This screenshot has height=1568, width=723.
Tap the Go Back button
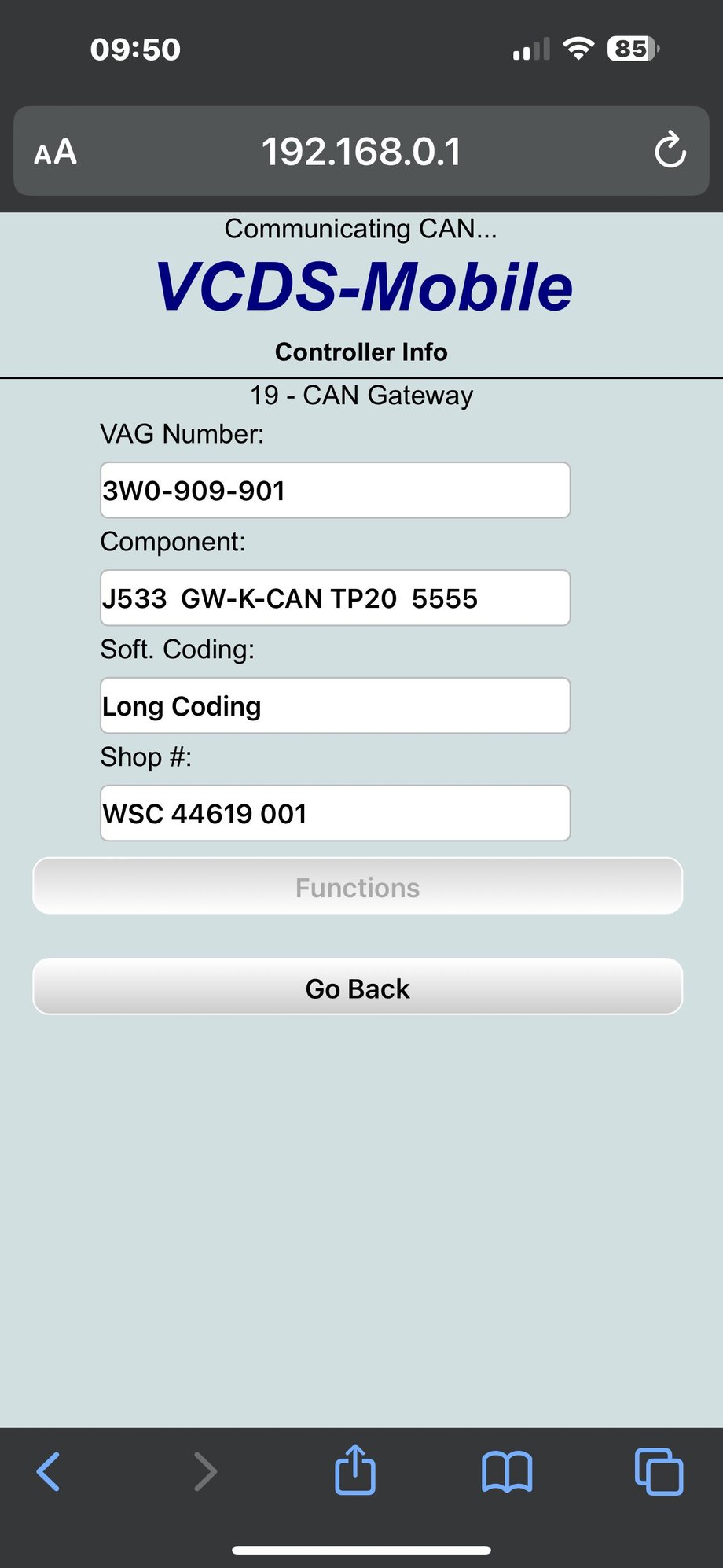[358, 987]
